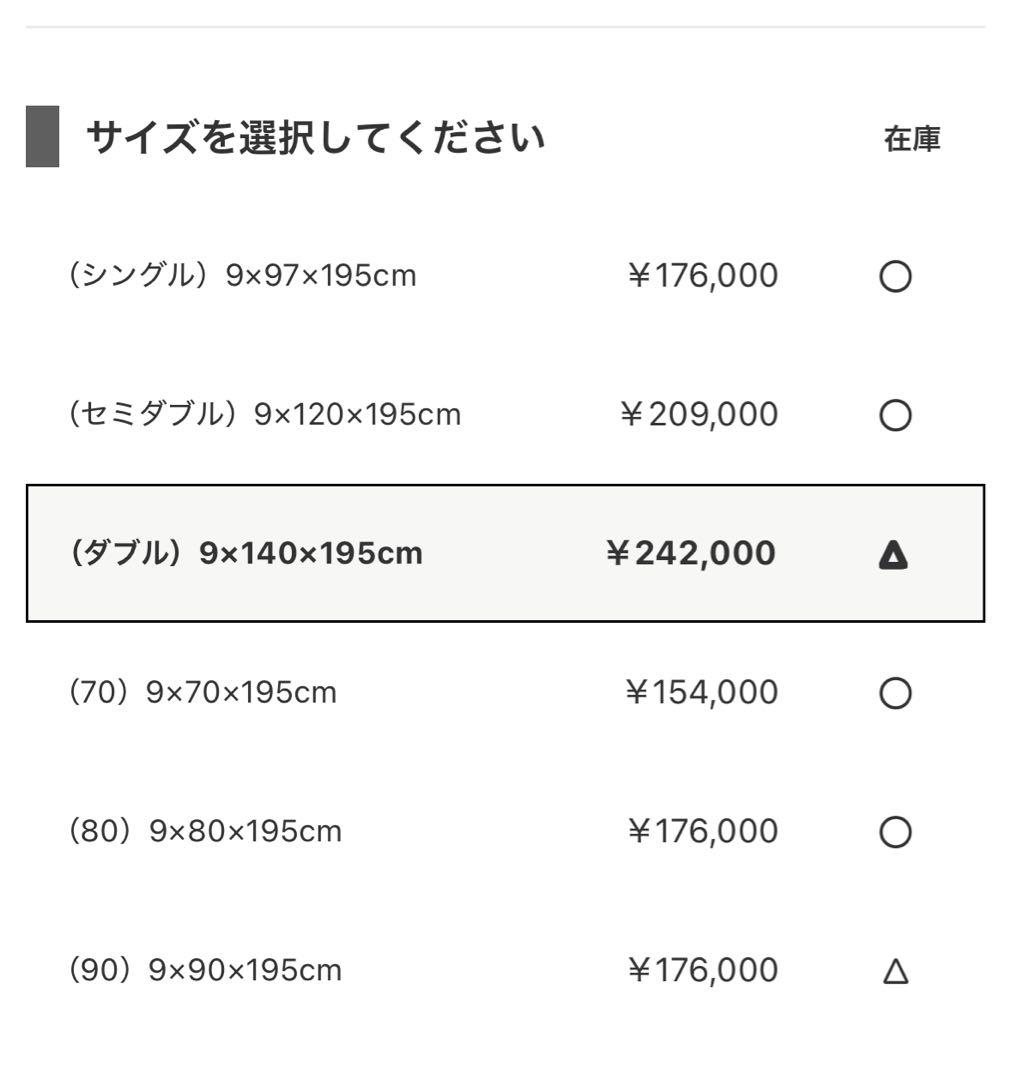Select the セミダブル 9×120×195cm size option

tap(262, 414)
